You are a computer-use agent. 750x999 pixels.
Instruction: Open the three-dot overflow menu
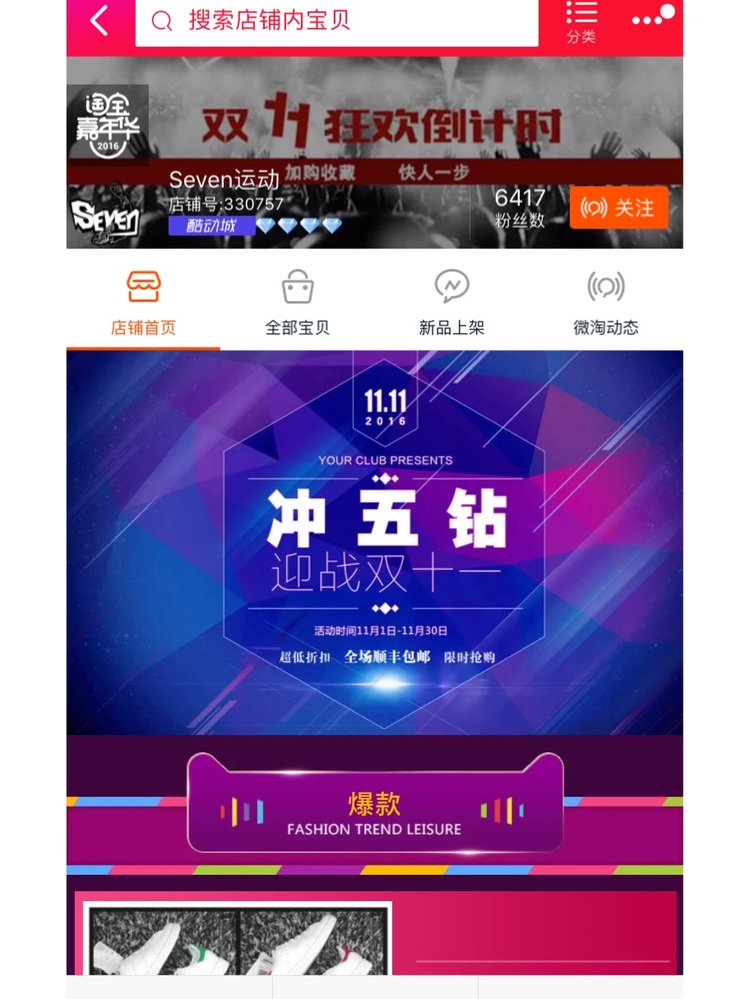pyautogui.click(x=652, y=19)
